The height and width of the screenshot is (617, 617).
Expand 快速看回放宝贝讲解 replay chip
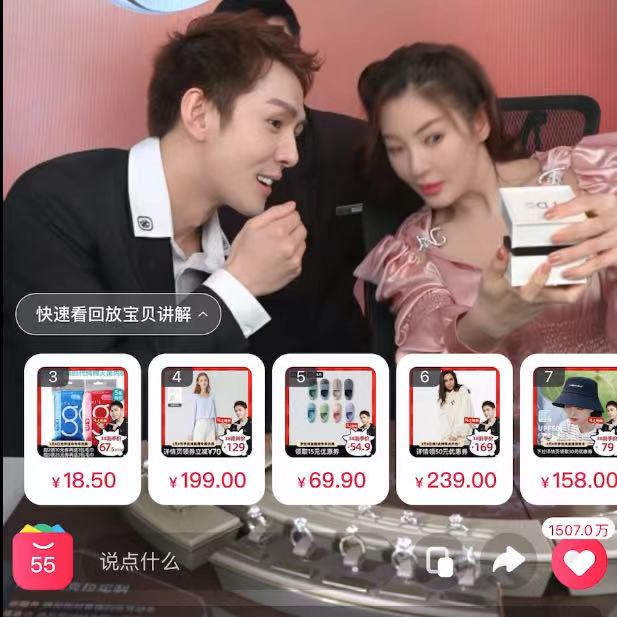118,314
